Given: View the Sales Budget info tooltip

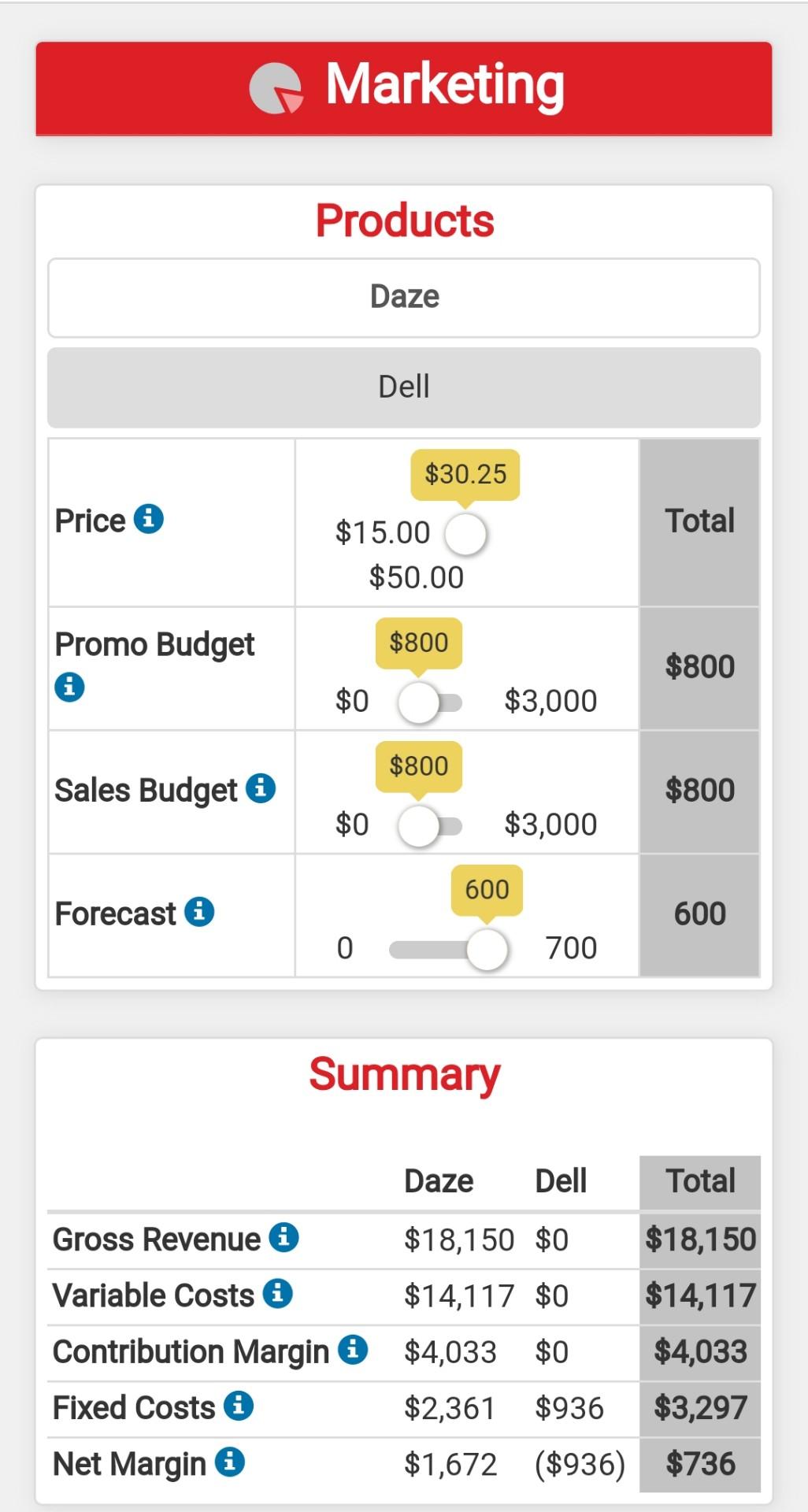Looking at the screenshot, I should pyautogui.click(x=261, y=788).
